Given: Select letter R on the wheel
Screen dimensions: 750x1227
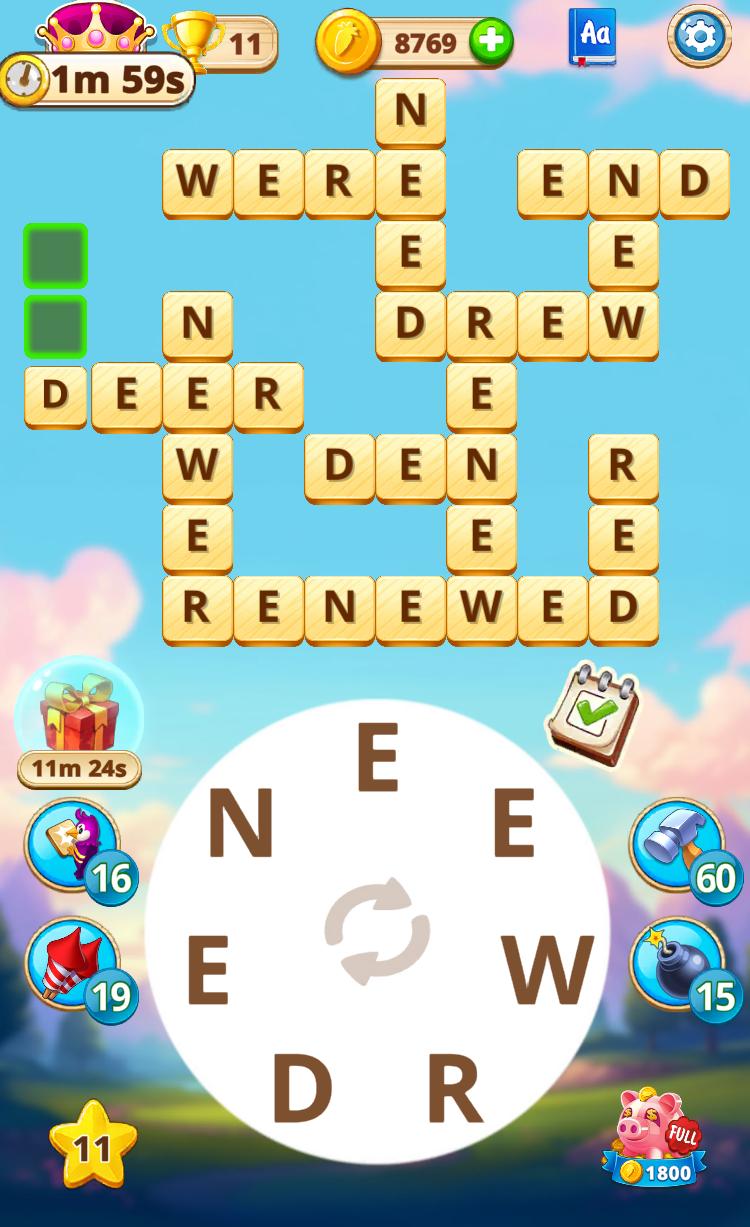Looking at the screenshot, I should point(455,1088).
